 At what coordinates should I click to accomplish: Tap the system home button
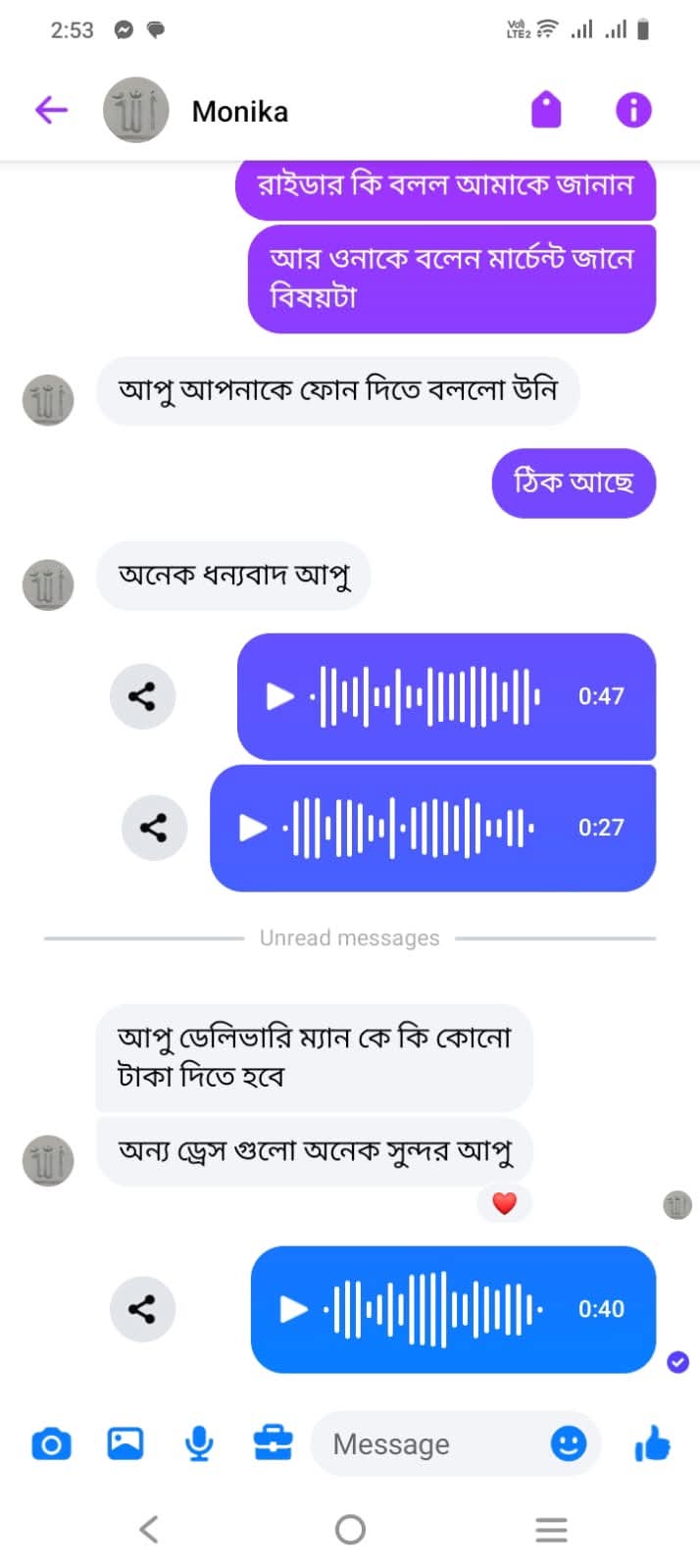click(x=350, y=1529)
